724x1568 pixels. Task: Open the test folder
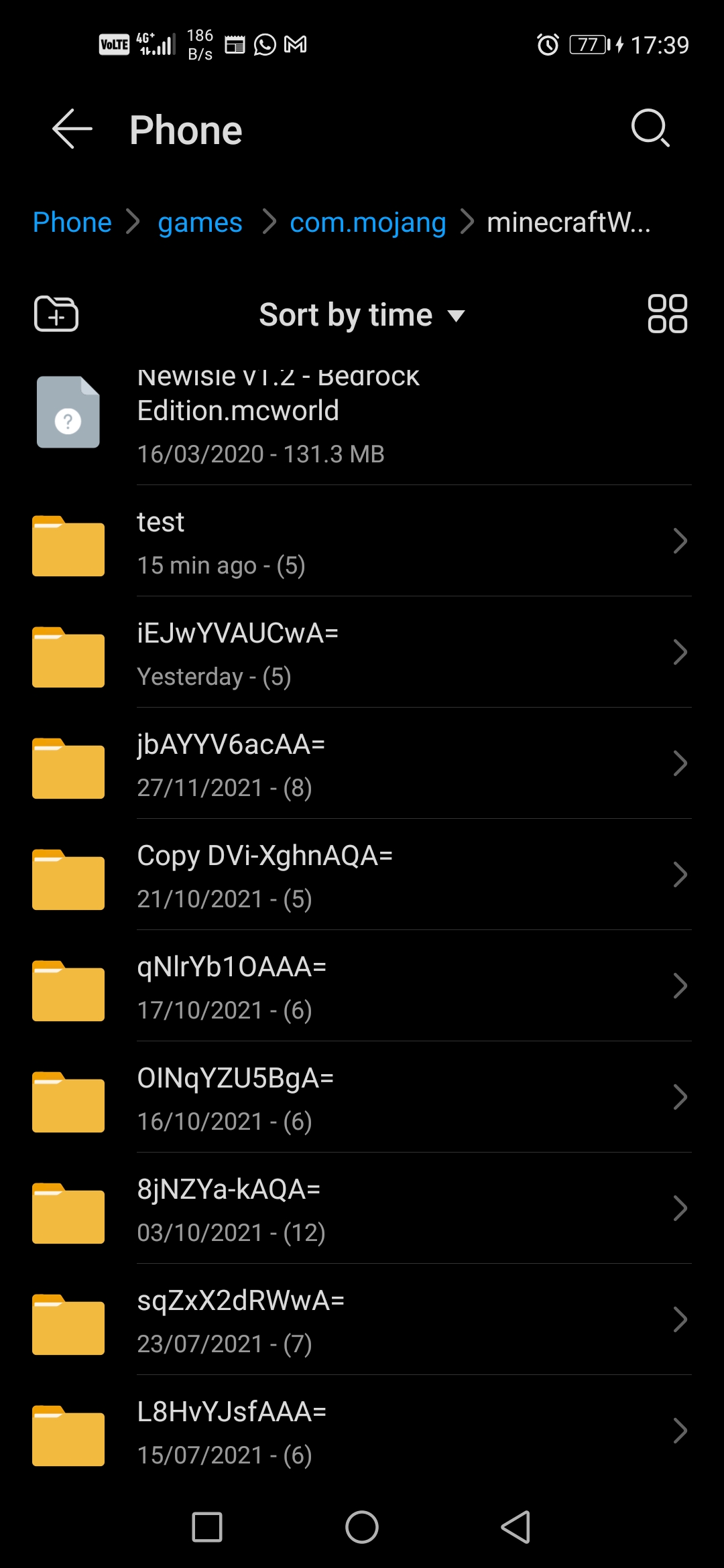362,541
